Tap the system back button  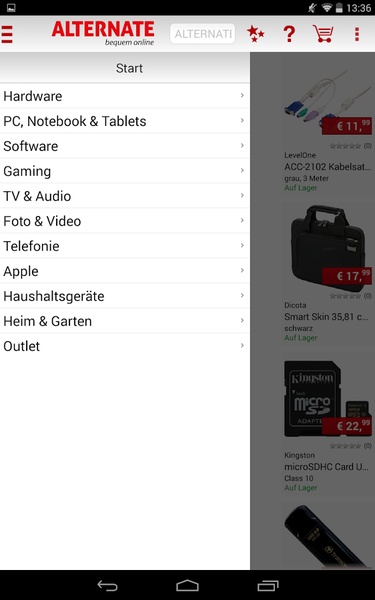coord(108,585)
